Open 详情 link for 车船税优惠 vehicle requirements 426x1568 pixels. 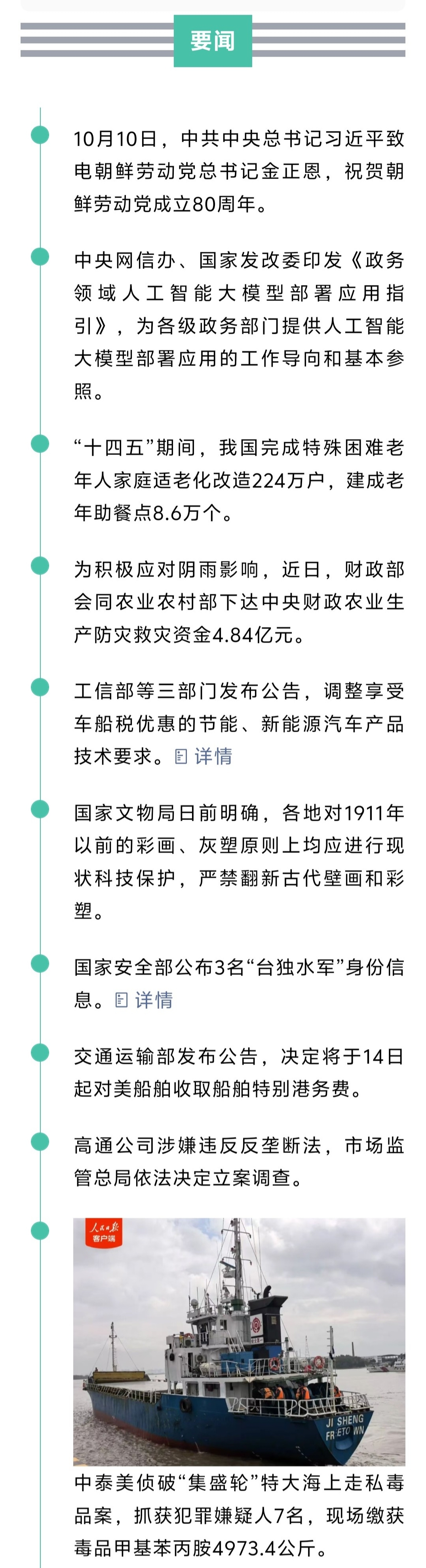(204, 757)
